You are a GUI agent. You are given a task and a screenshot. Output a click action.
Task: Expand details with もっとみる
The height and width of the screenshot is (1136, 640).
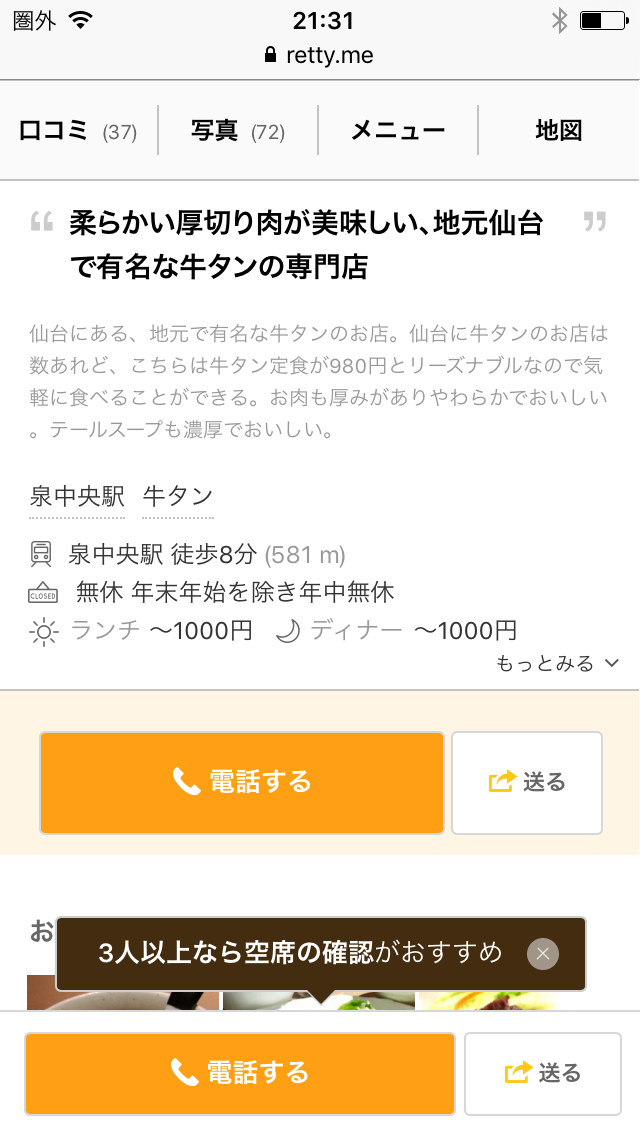557,663
